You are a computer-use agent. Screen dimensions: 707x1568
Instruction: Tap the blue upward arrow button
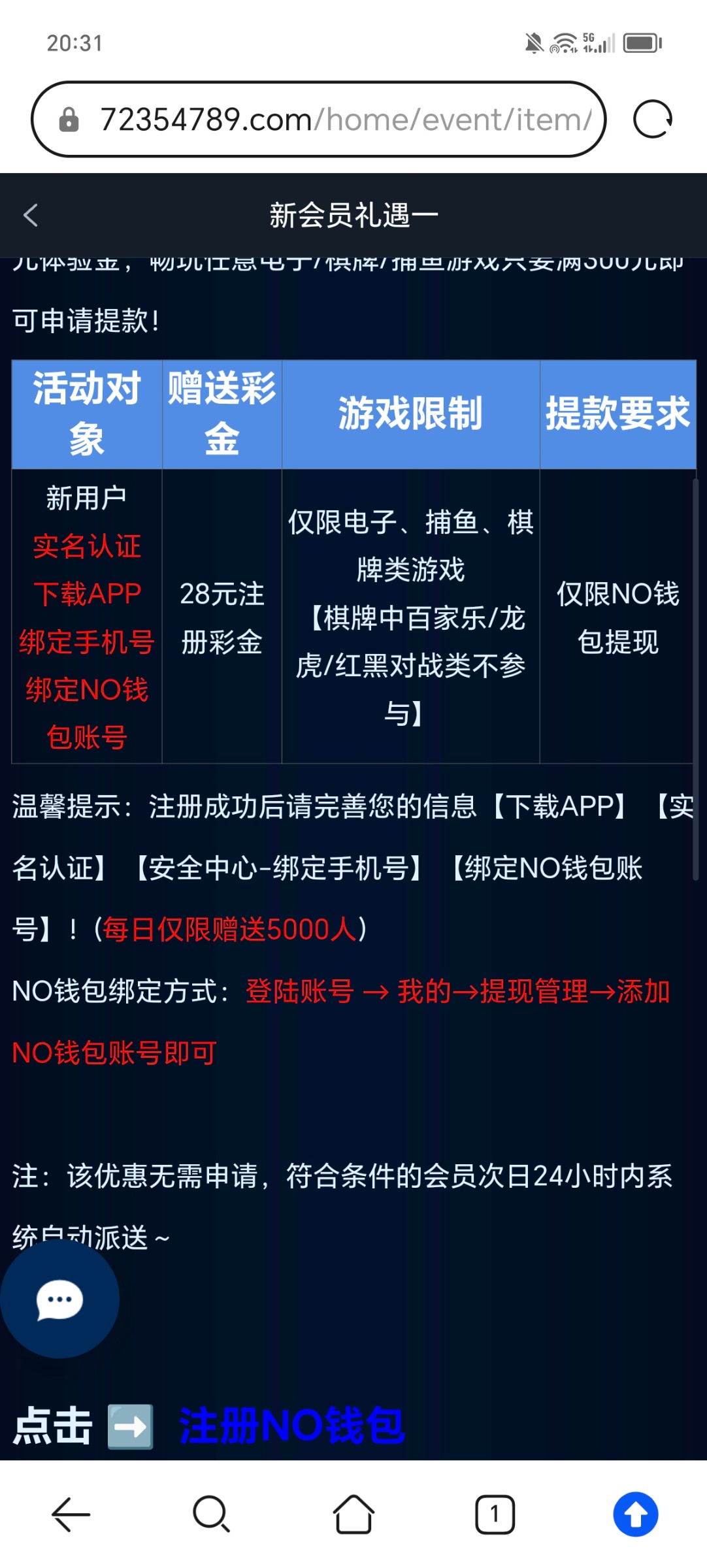635,1514
